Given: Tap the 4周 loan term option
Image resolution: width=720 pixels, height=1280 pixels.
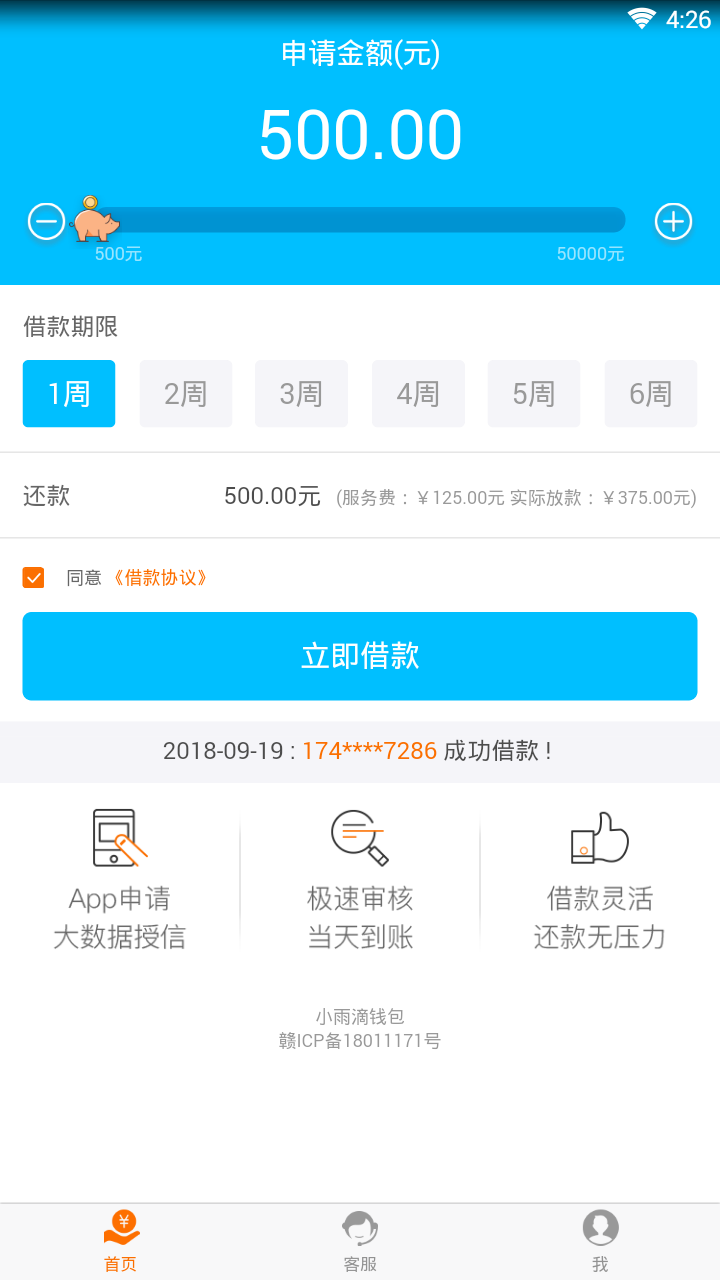Looking at the screenshot, I should click(417, 393).
